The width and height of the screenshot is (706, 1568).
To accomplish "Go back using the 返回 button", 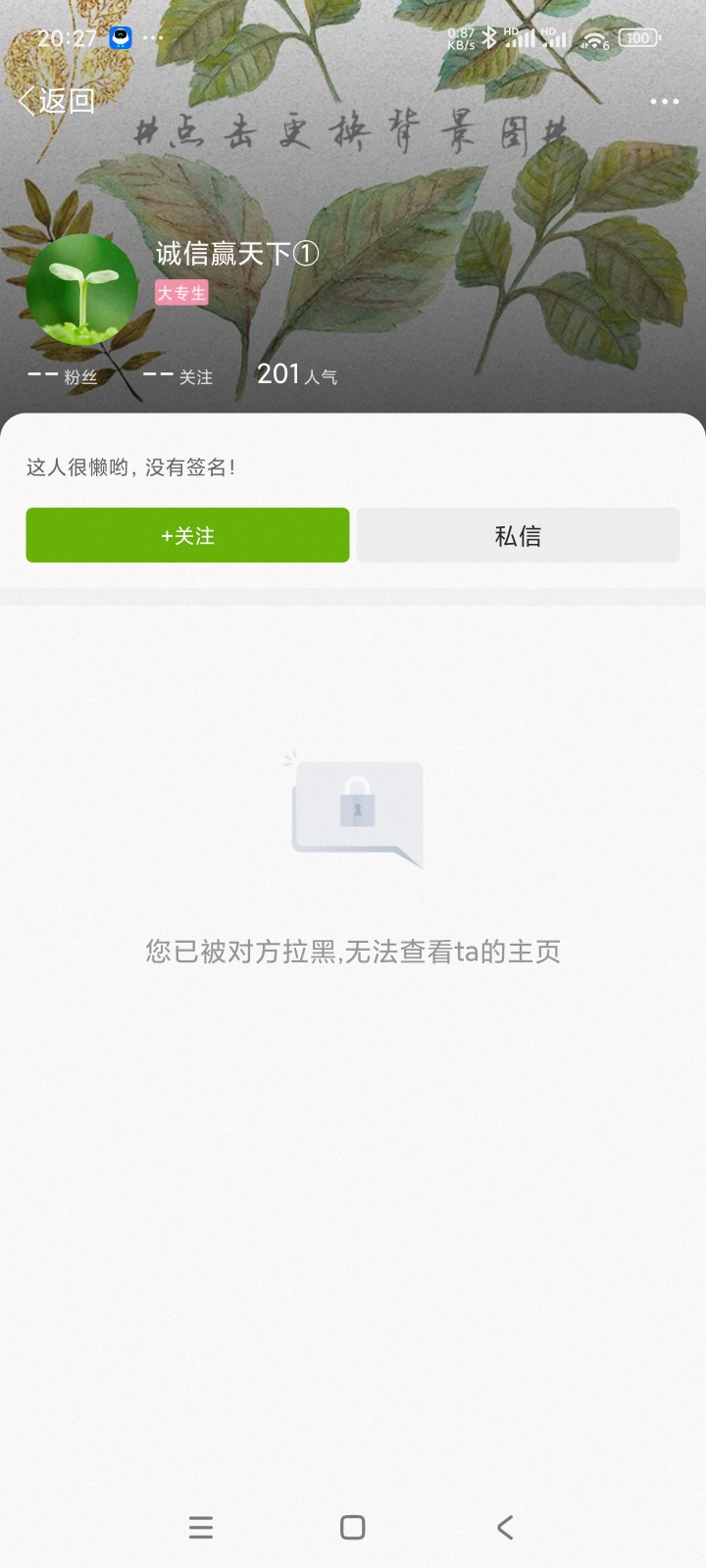I will [x=57, y=100].
